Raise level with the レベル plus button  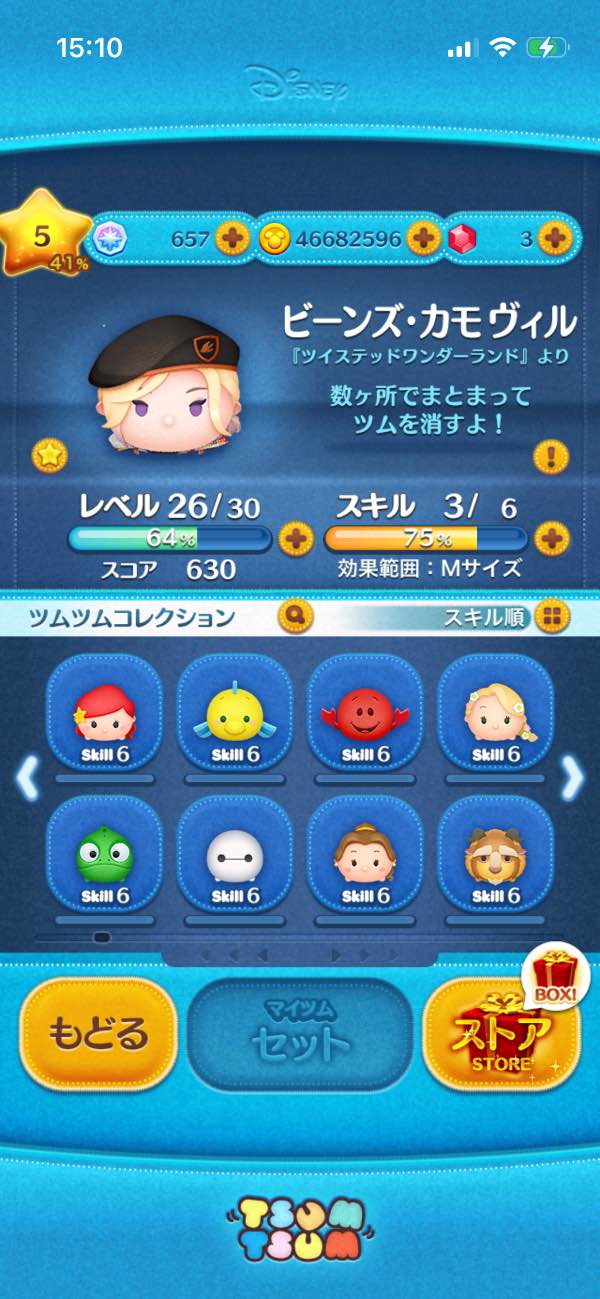[x=295, y=539]
